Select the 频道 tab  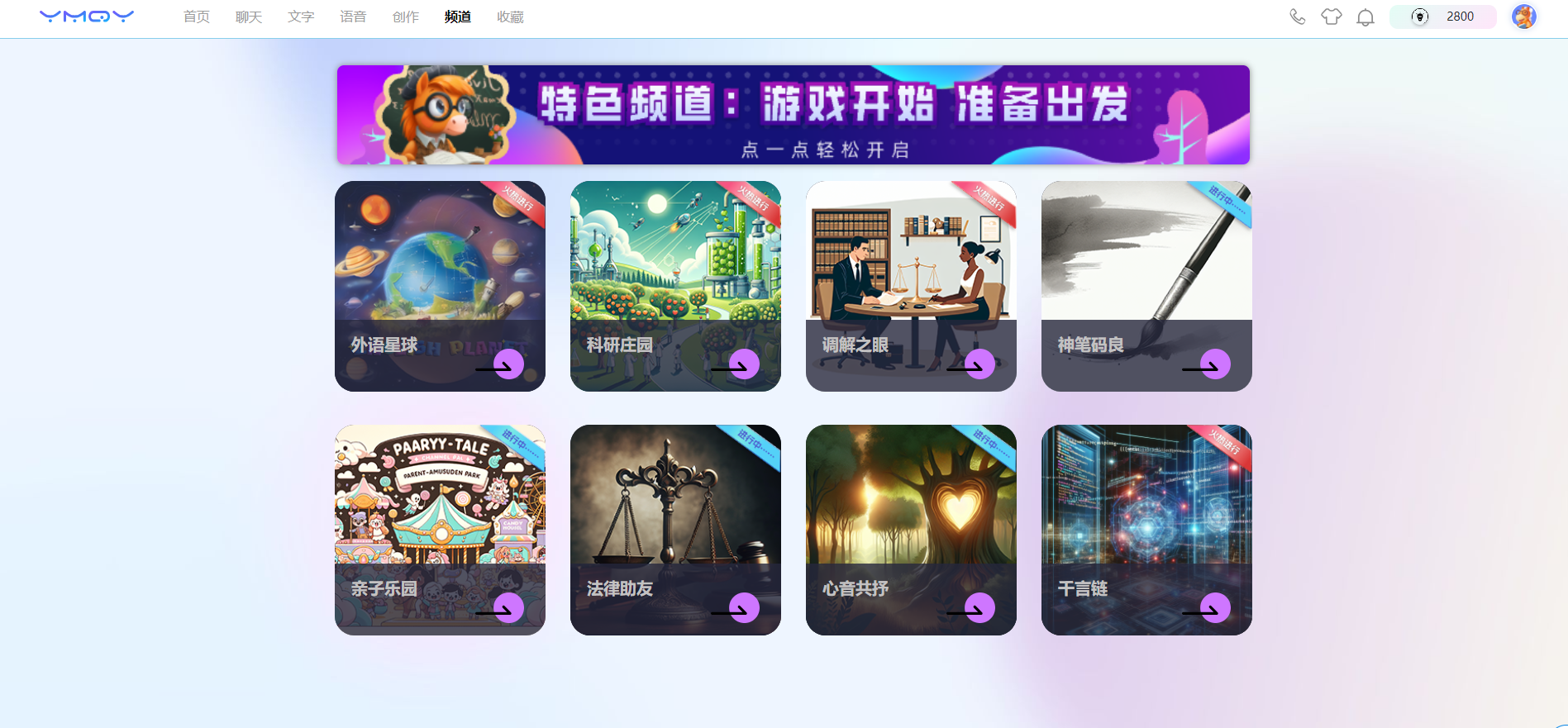pyautogui.click(x=457, y=17)
